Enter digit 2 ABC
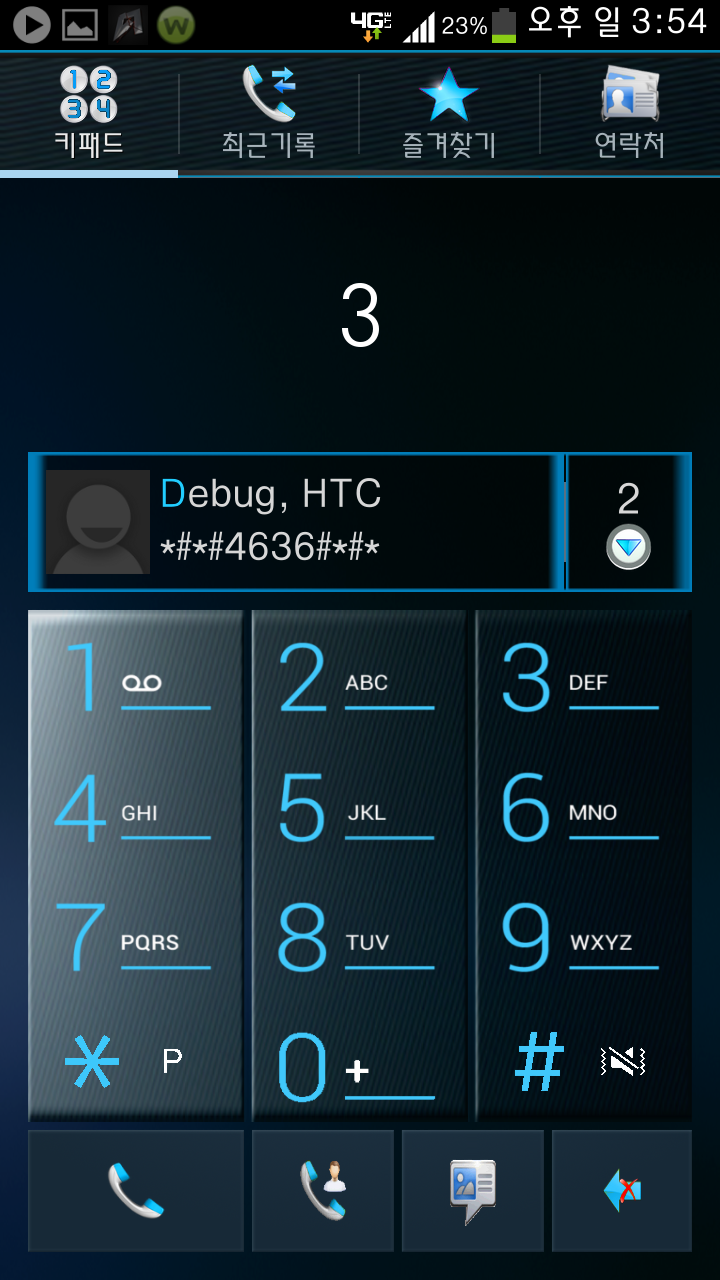Screen dimensions: 720x1280 [x=359, y=678]
